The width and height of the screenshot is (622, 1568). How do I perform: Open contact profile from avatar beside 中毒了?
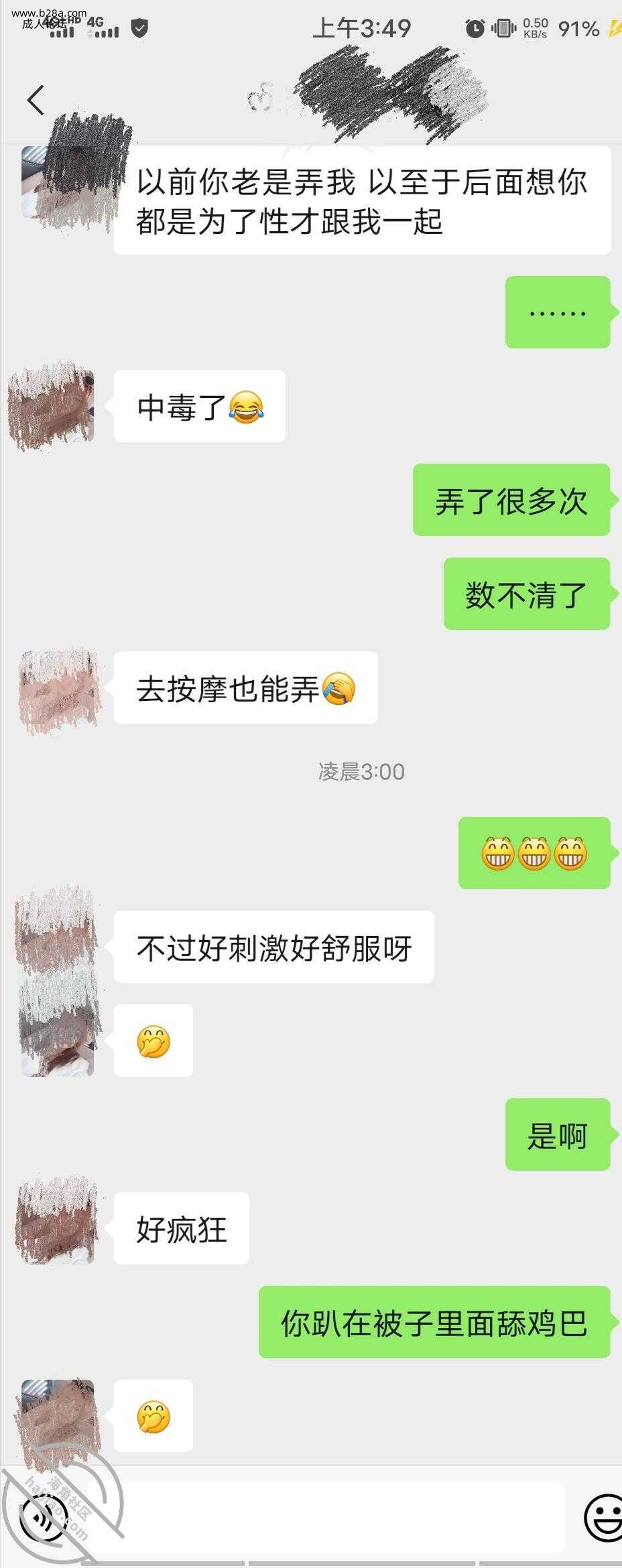pos(57,407)
